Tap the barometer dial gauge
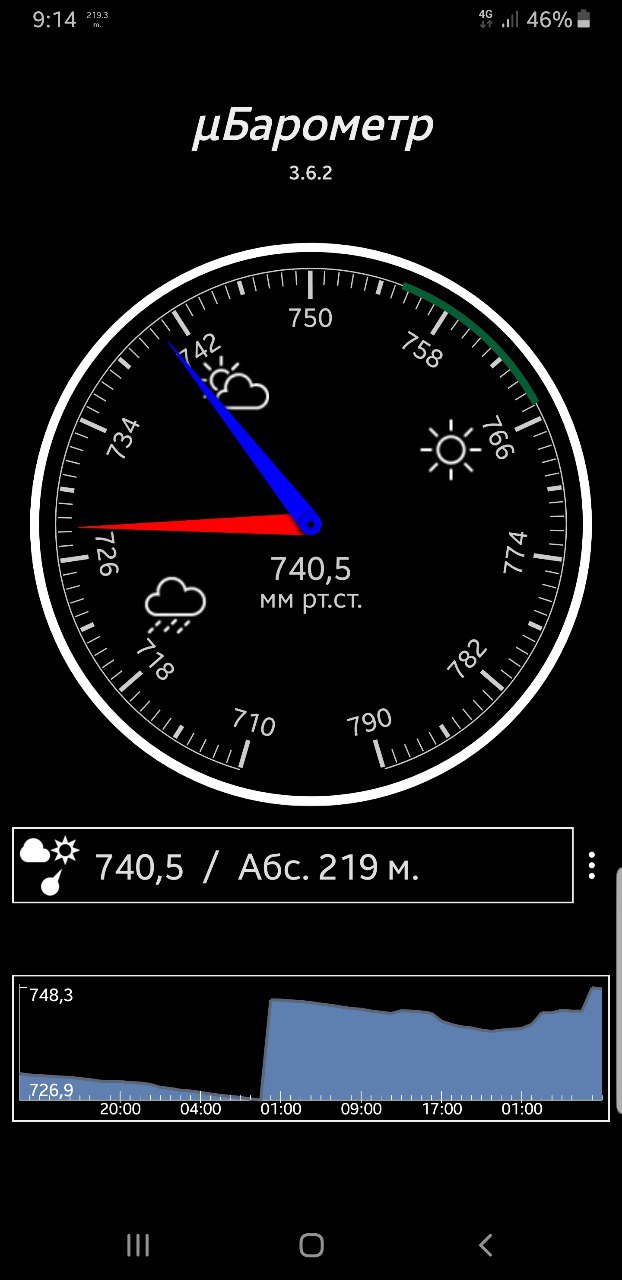The height and width of the screenshot is (1280, 622). (311, 522)
